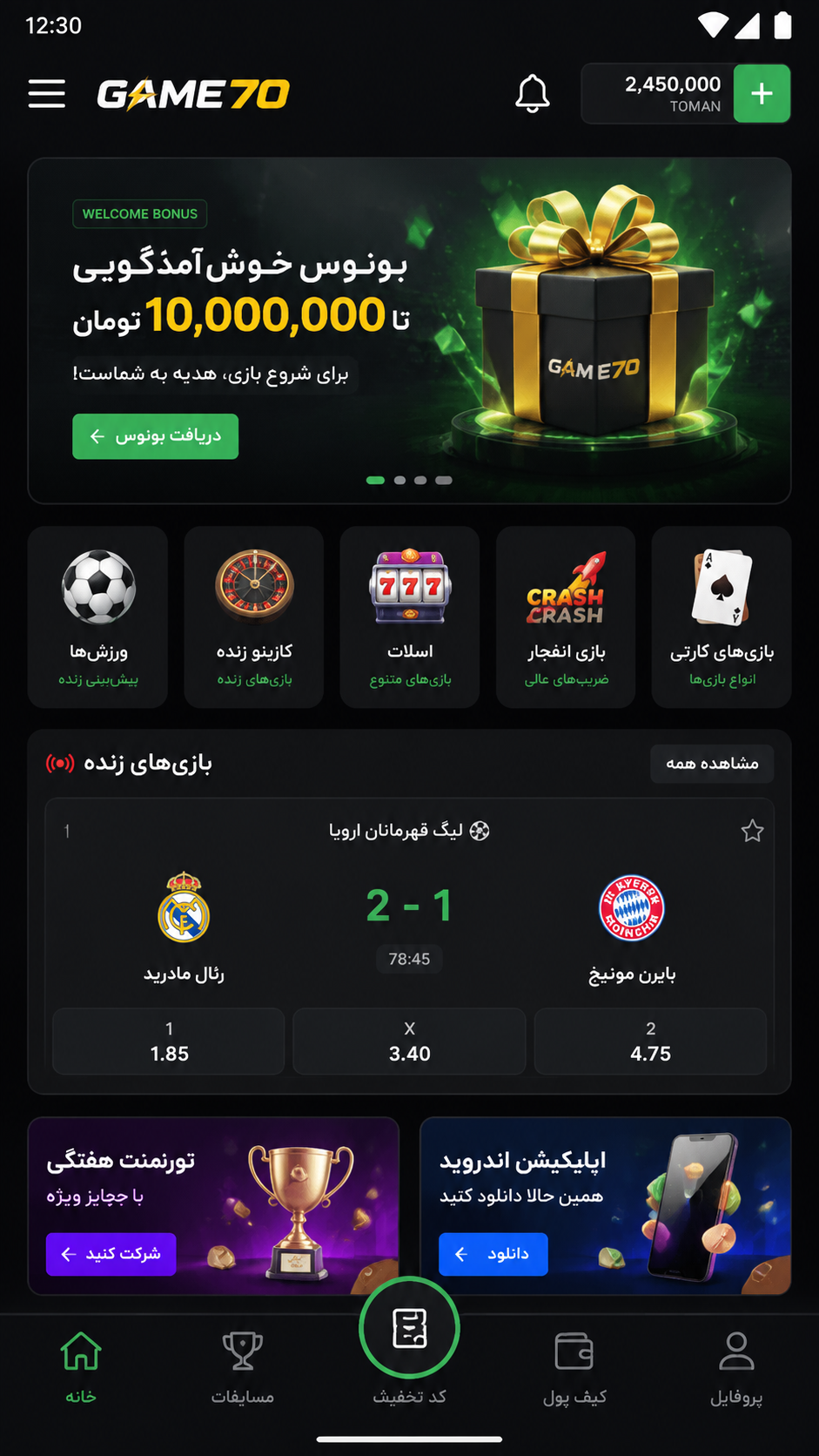Open the بازی انفجار crash game
Image resolution: width=819 pixels, height=1456 pixels.
[x=566, y=617]
